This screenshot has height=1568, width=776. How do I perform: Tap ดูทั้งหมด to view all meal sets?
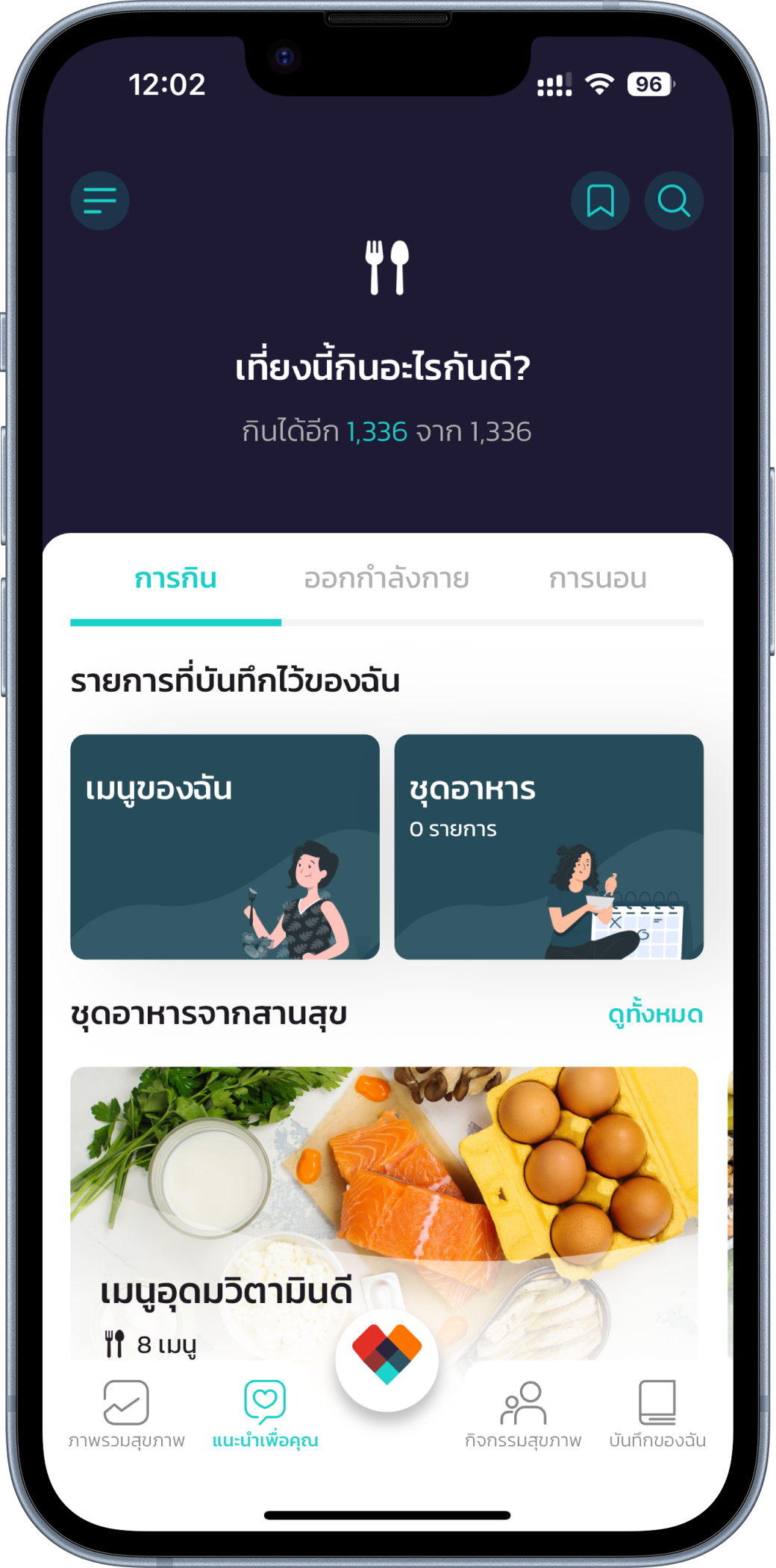(655, 1014)
